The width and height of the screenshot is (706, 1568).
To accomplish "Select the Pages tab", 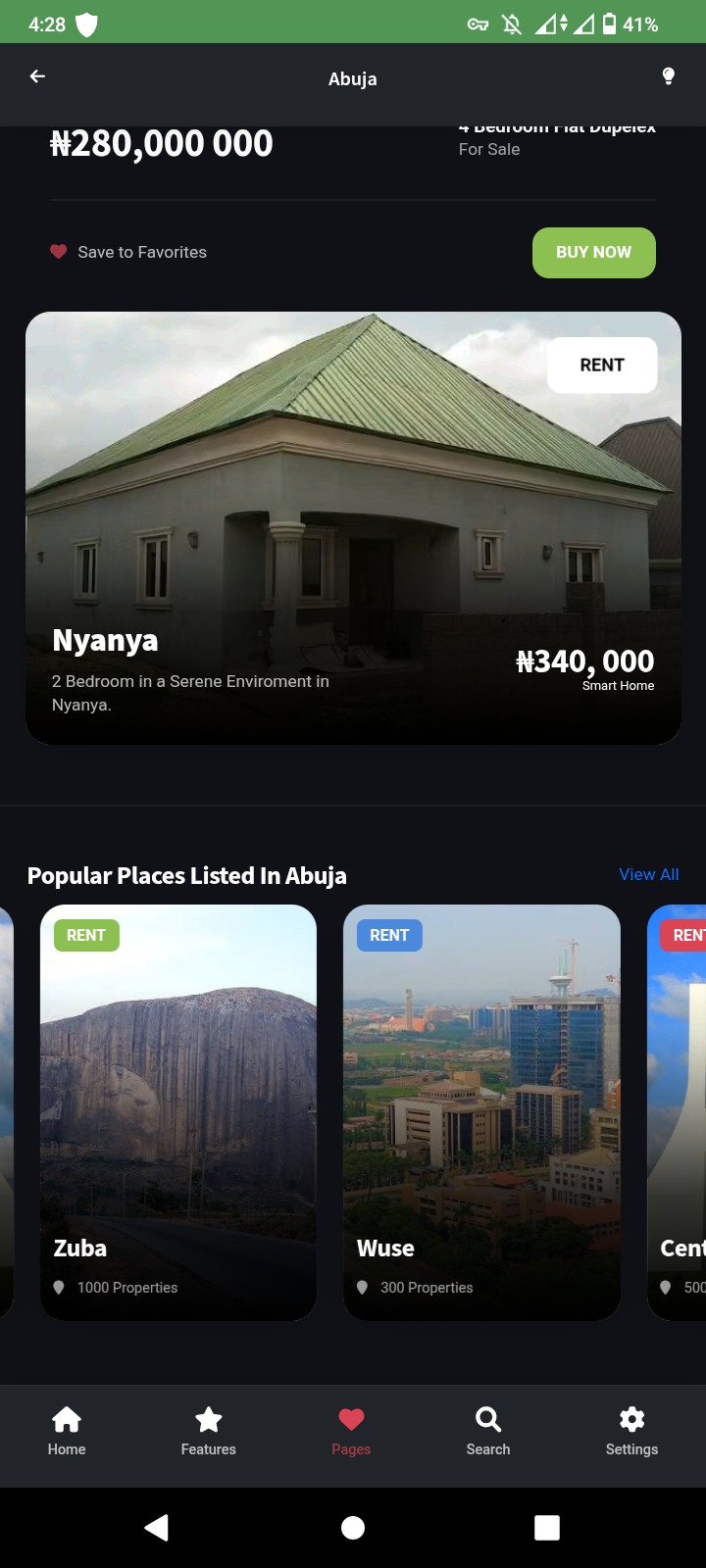I will click(351, 1431).
